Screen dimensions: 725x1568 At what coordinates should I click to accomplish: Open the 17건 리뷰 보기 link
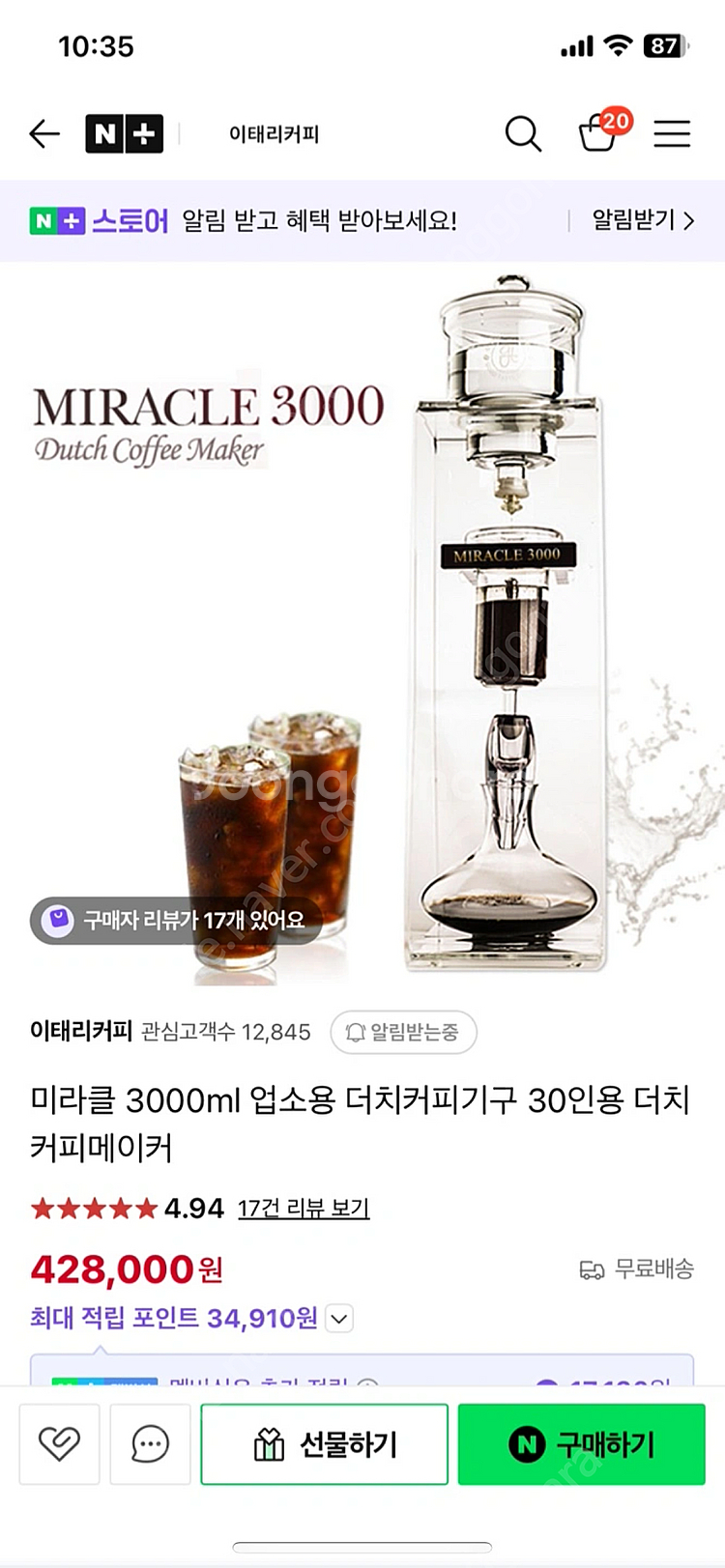304,1208
